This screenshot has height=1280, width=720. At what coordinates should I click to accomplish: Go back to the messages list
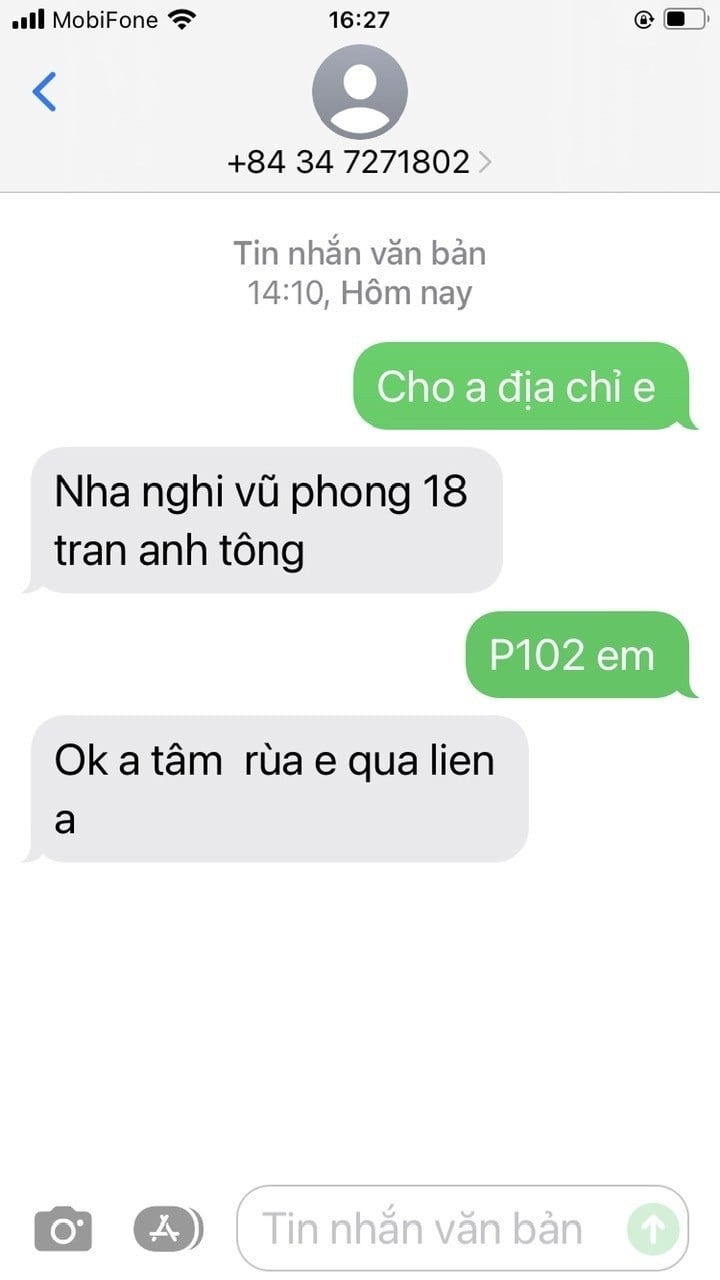44,92
